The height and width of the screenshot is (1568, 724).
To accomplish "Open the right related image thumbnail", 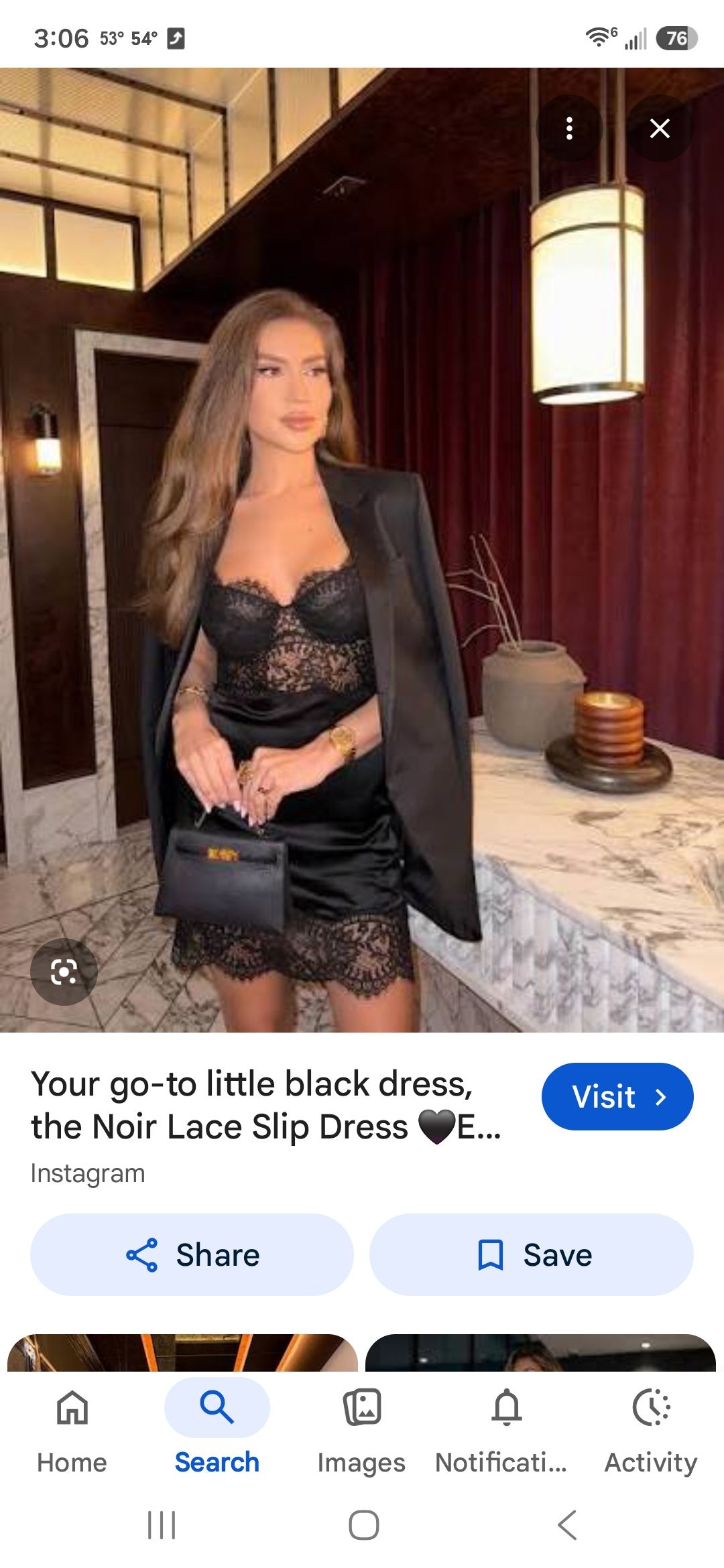I will (x=540, y=1352).
